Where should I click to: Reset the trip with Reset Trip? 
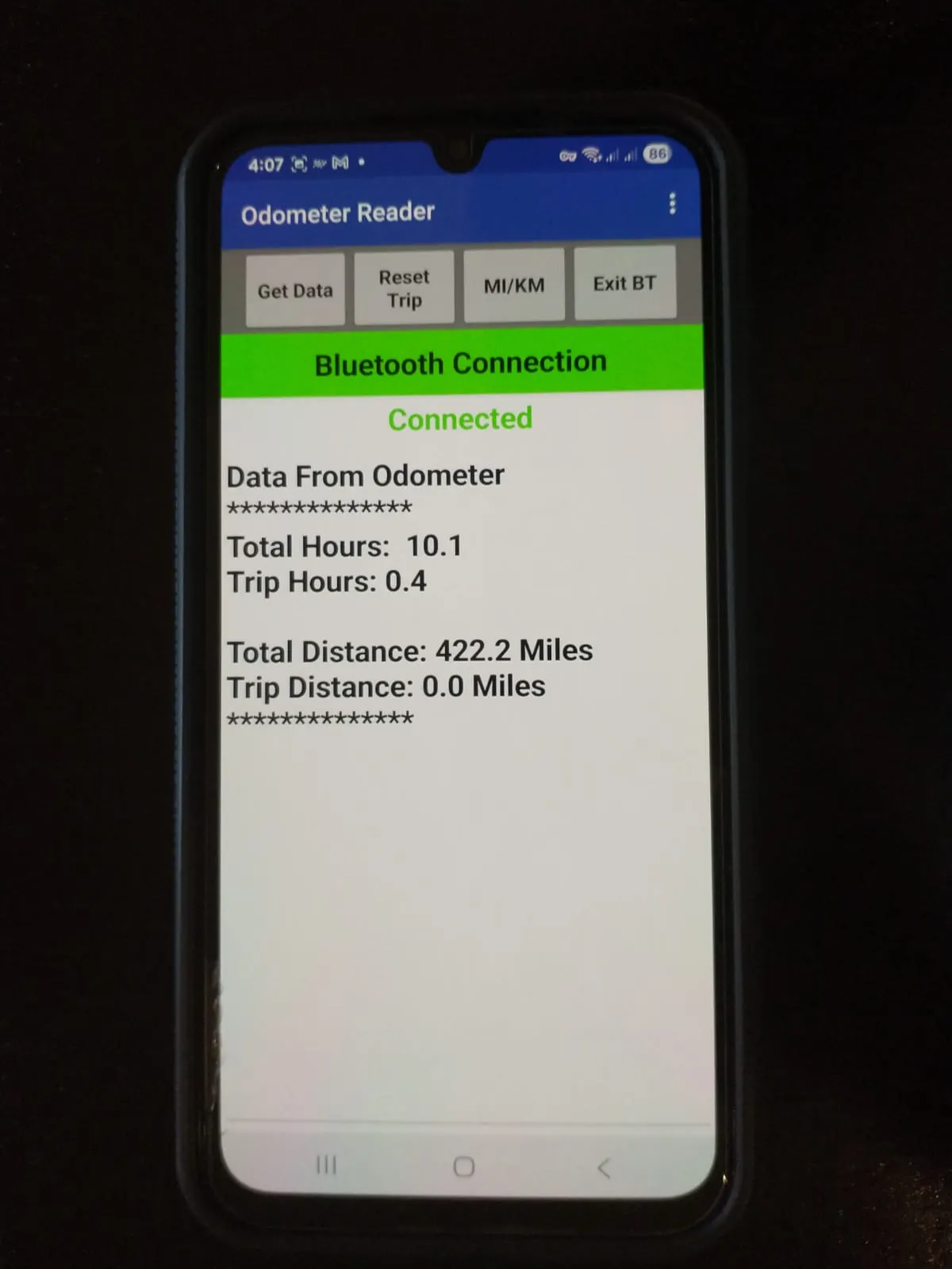click(404, 287)
